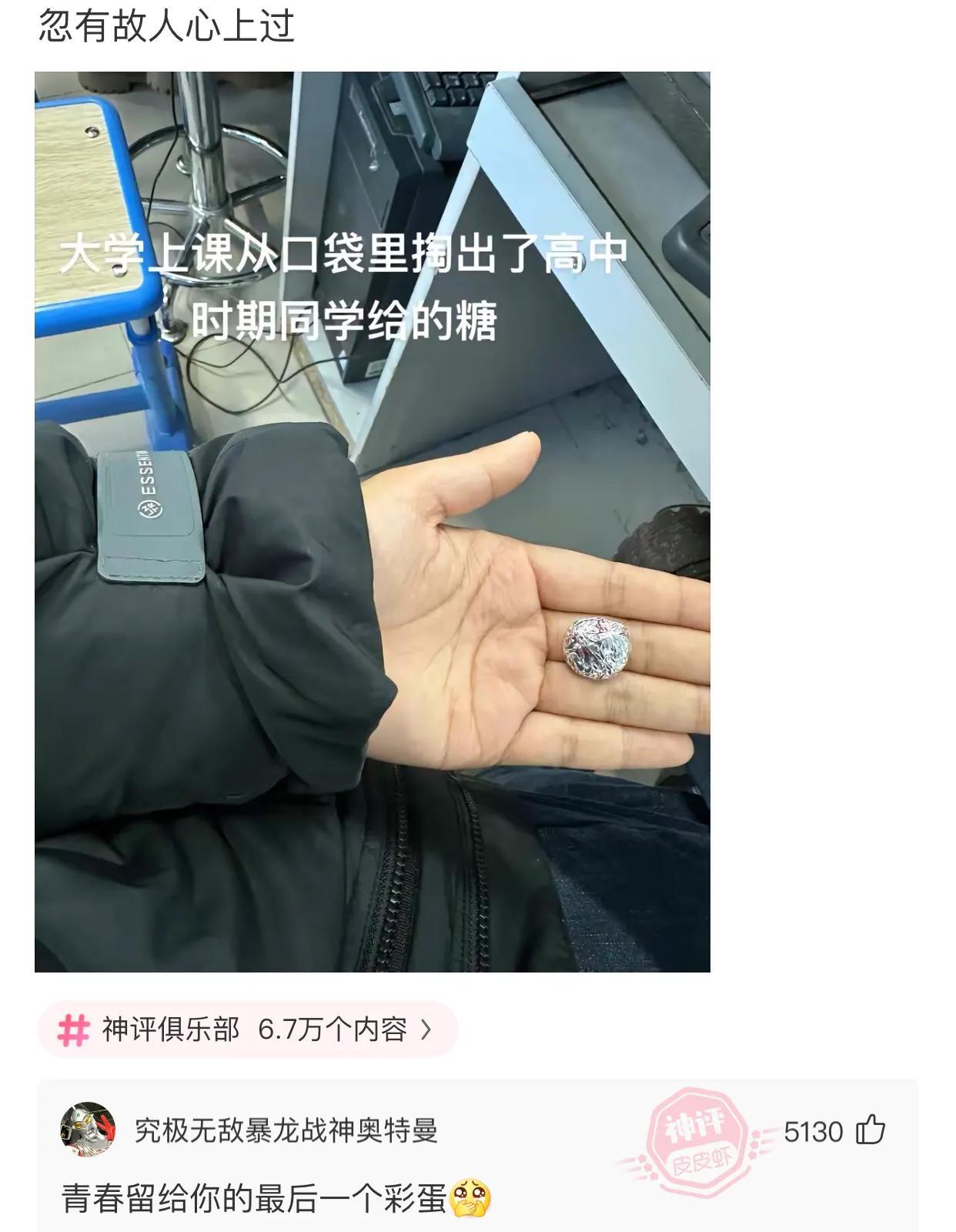This screenshot has height=1232, width=956.
Task: Like the comment by 究极无敌暴龙战神奥特曼
Action: coord(871,1130)
